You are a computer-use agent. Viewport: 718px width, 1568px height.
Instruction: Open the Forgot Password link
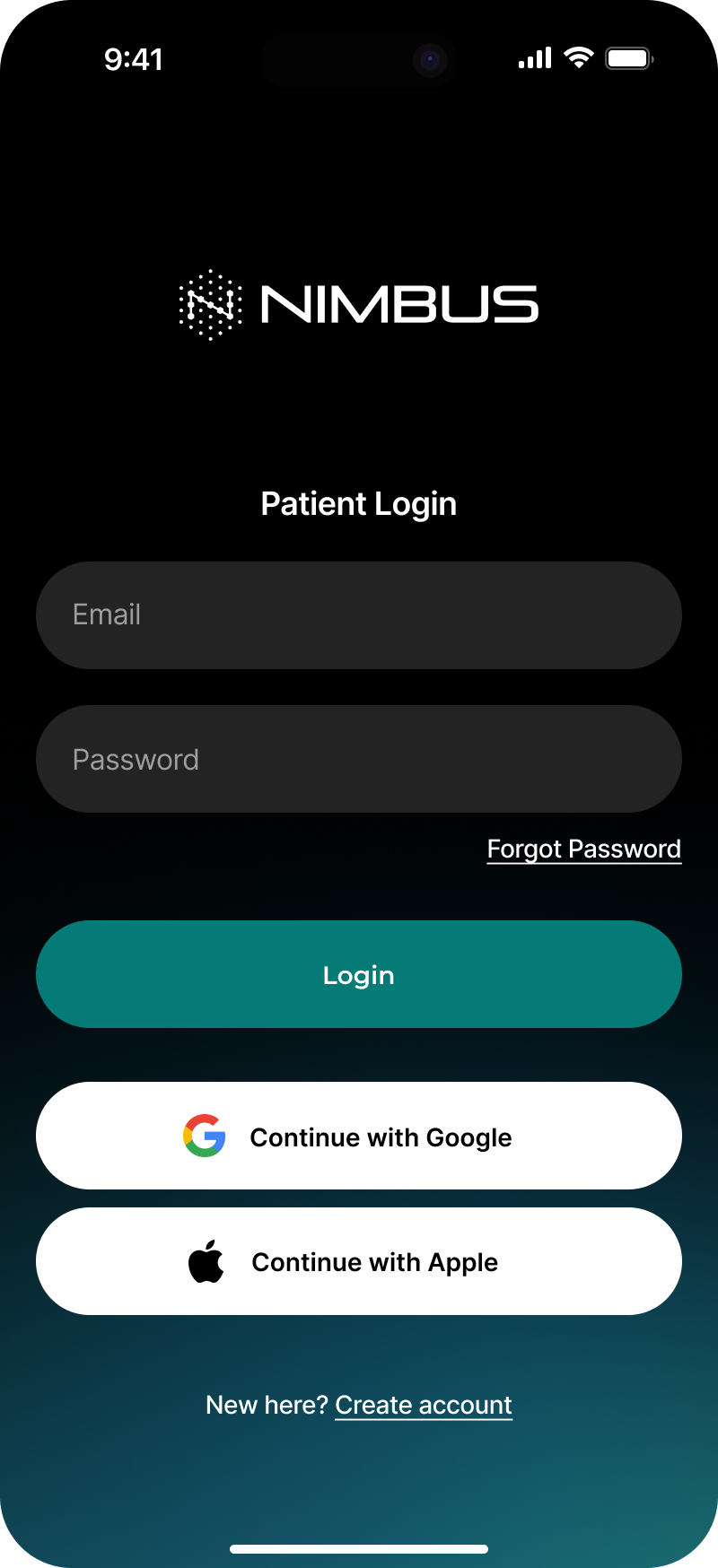583,849
